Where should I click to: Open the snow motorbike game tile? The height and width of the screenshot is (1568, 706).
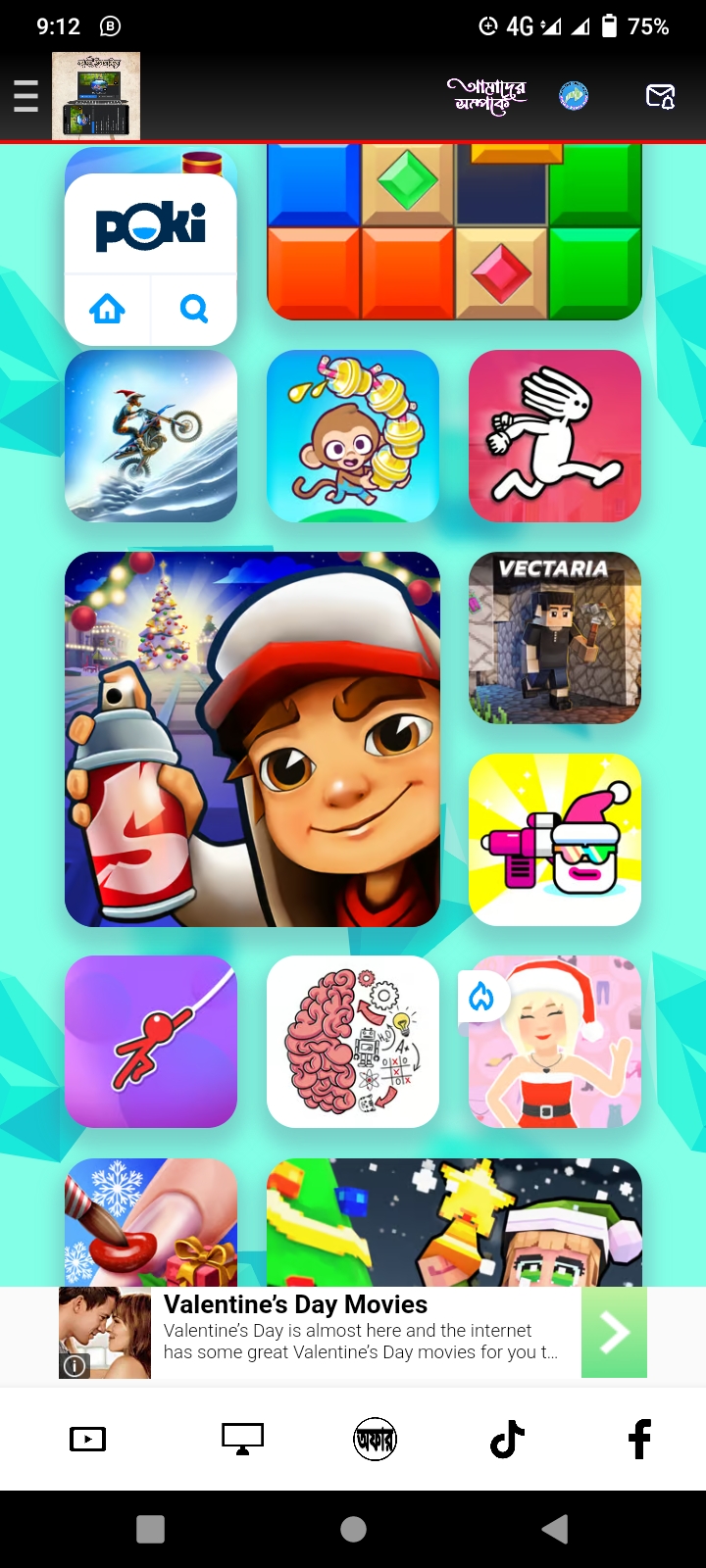[151, 436]
